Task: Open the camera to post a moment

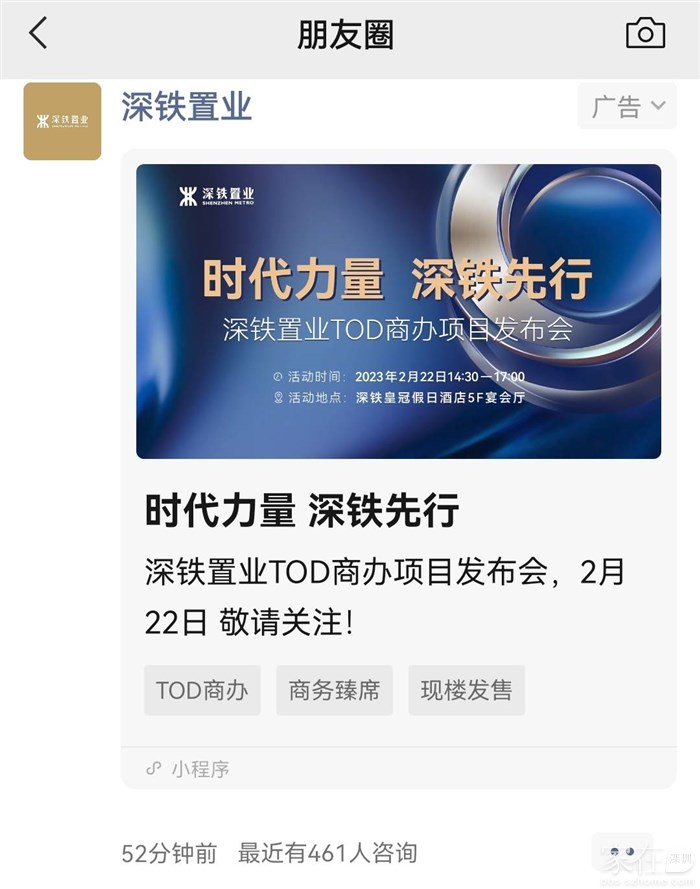Action: (645, 33)
